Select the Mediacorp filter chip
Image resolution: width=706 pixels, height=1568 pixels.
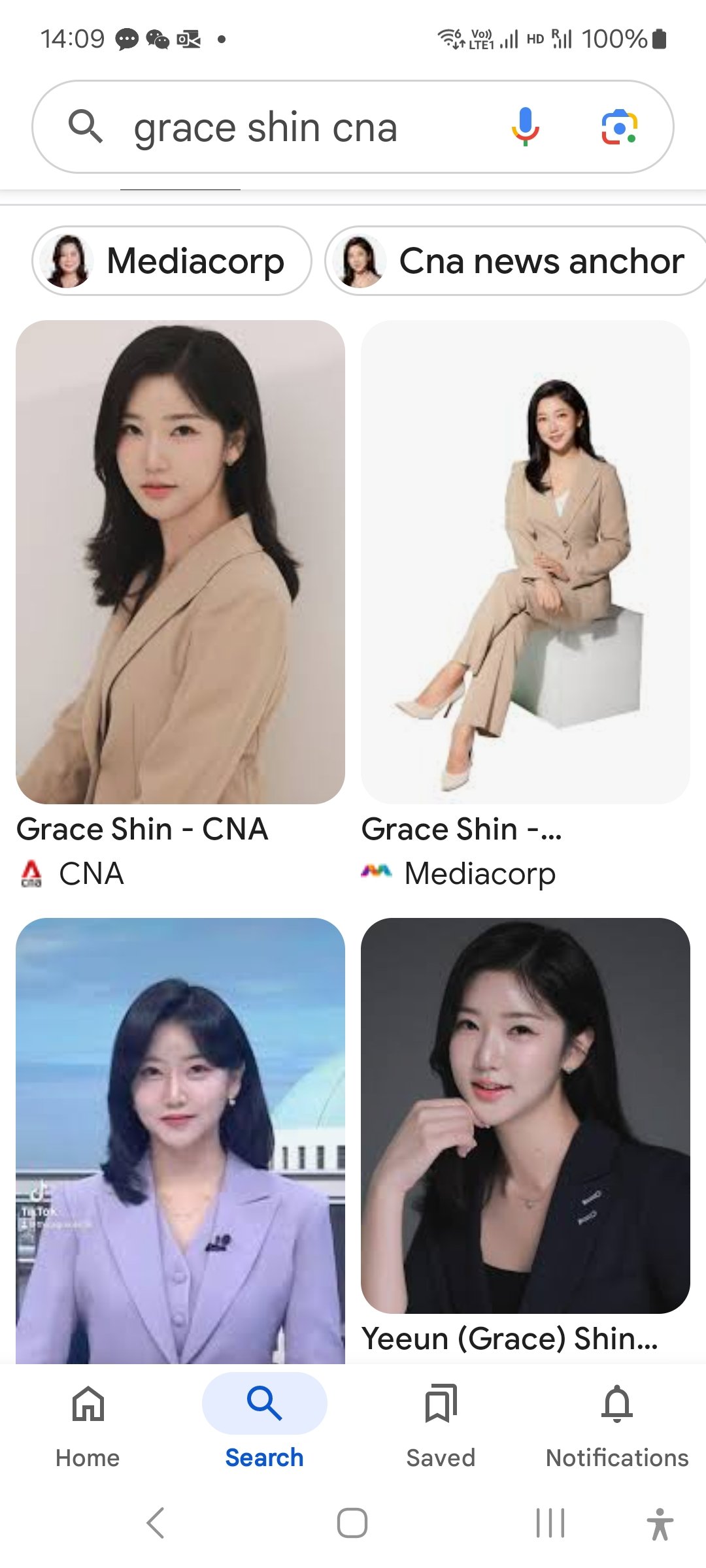tap(172, 261)
